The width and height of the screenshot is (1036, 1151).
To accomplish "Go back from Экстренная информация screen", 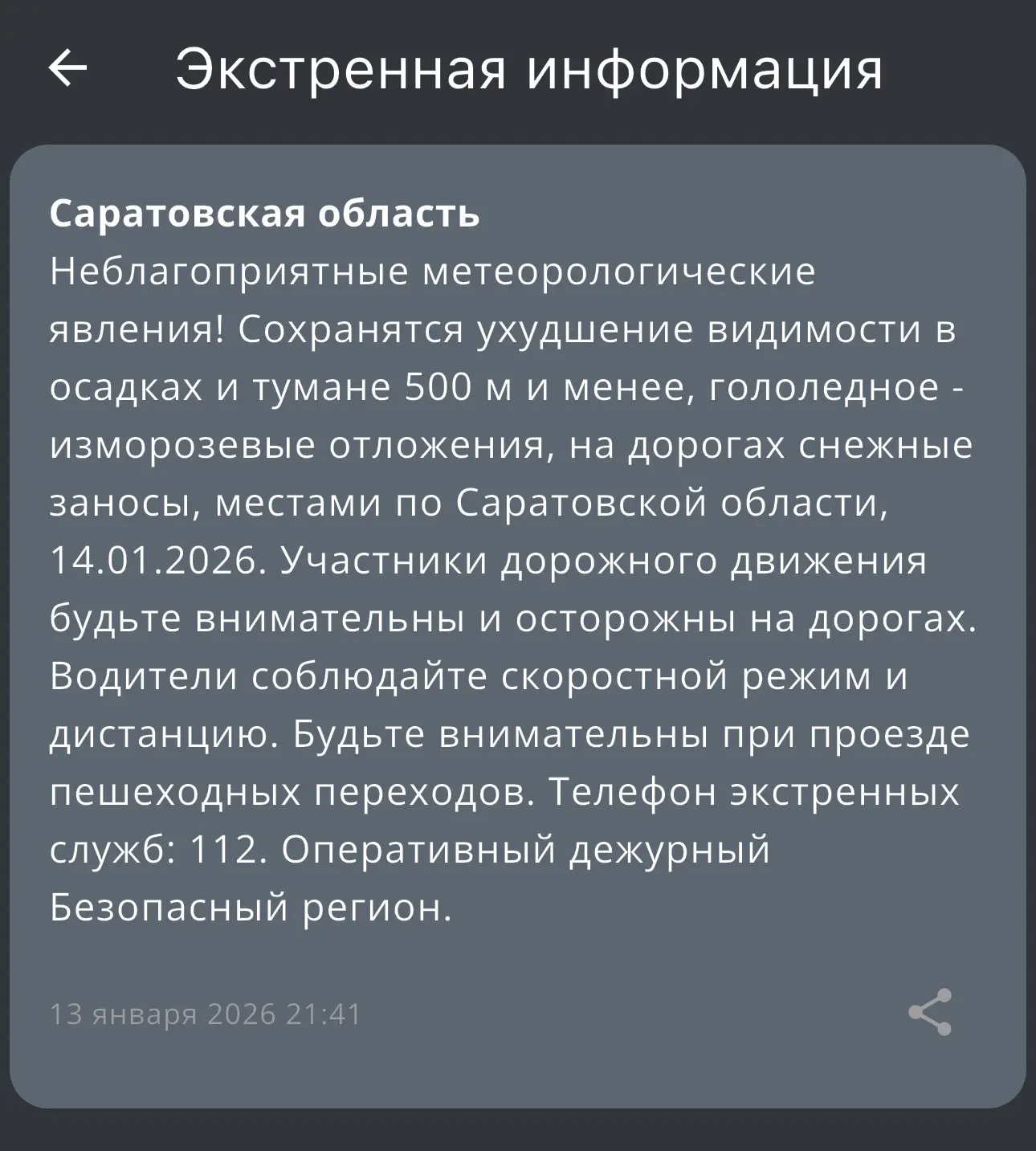I will pos(67,67).
